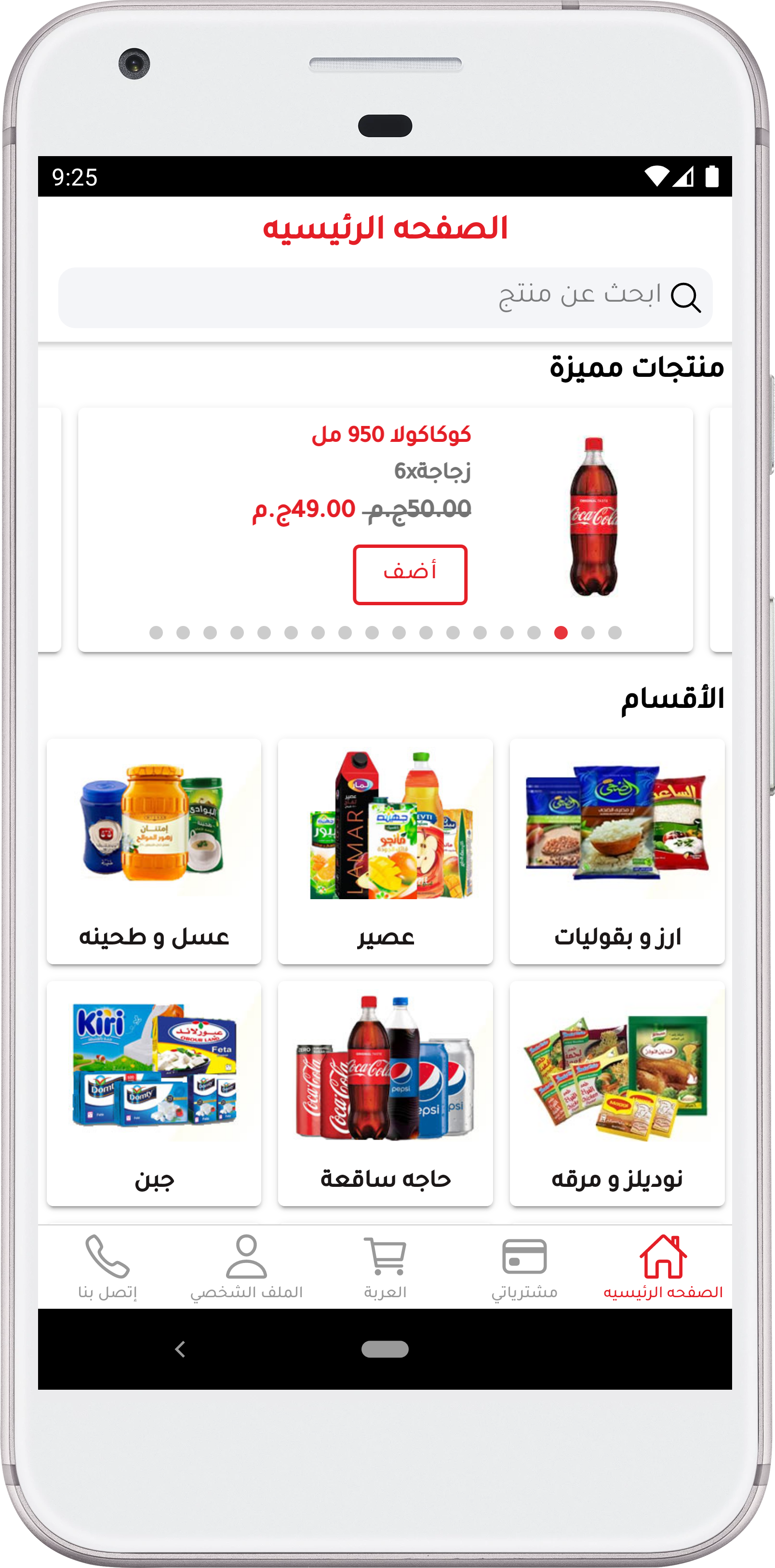Image resolution: width=775 pixels, height=1568 pixels.
Task: Tap the system back arrow
Action: tap(180, 1350)
